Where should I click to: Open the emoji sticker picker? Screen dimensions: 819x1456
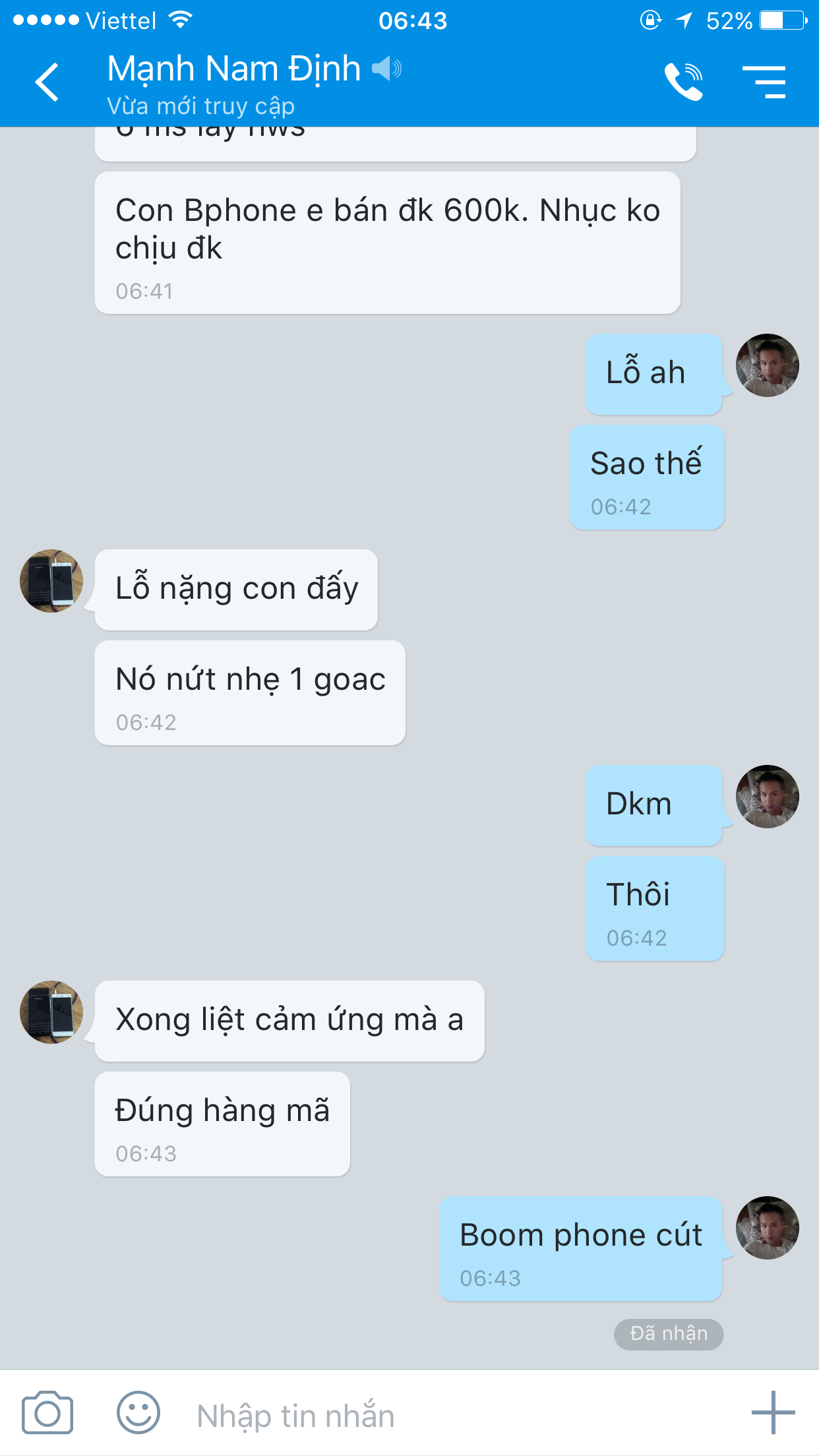coord(138,1412)
